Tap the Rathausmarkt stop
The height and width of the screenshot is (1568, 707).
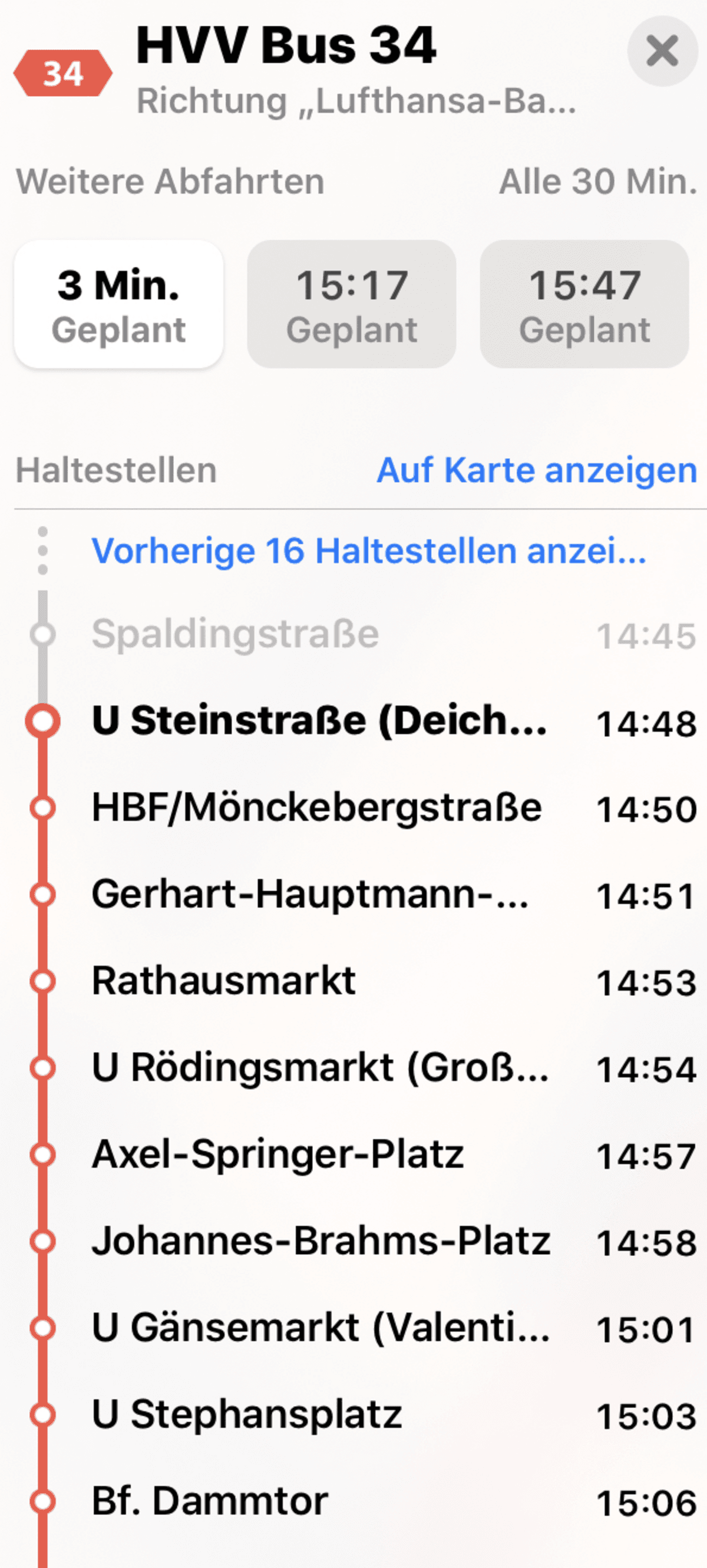tap(361, 981)
